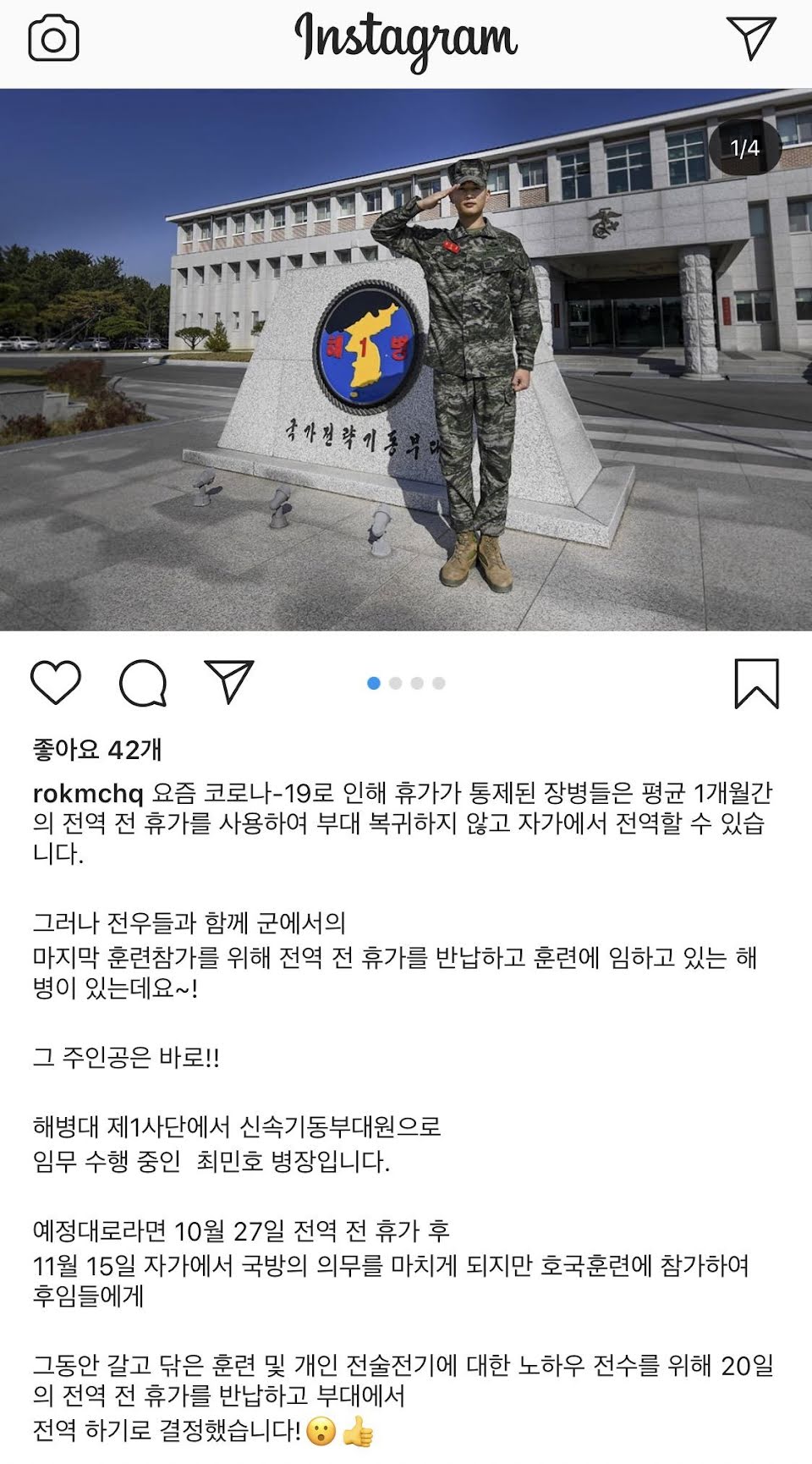Comment on the rokmchq post
The width and height of the screenshot is (812, 1464).
tap(143, 682)
